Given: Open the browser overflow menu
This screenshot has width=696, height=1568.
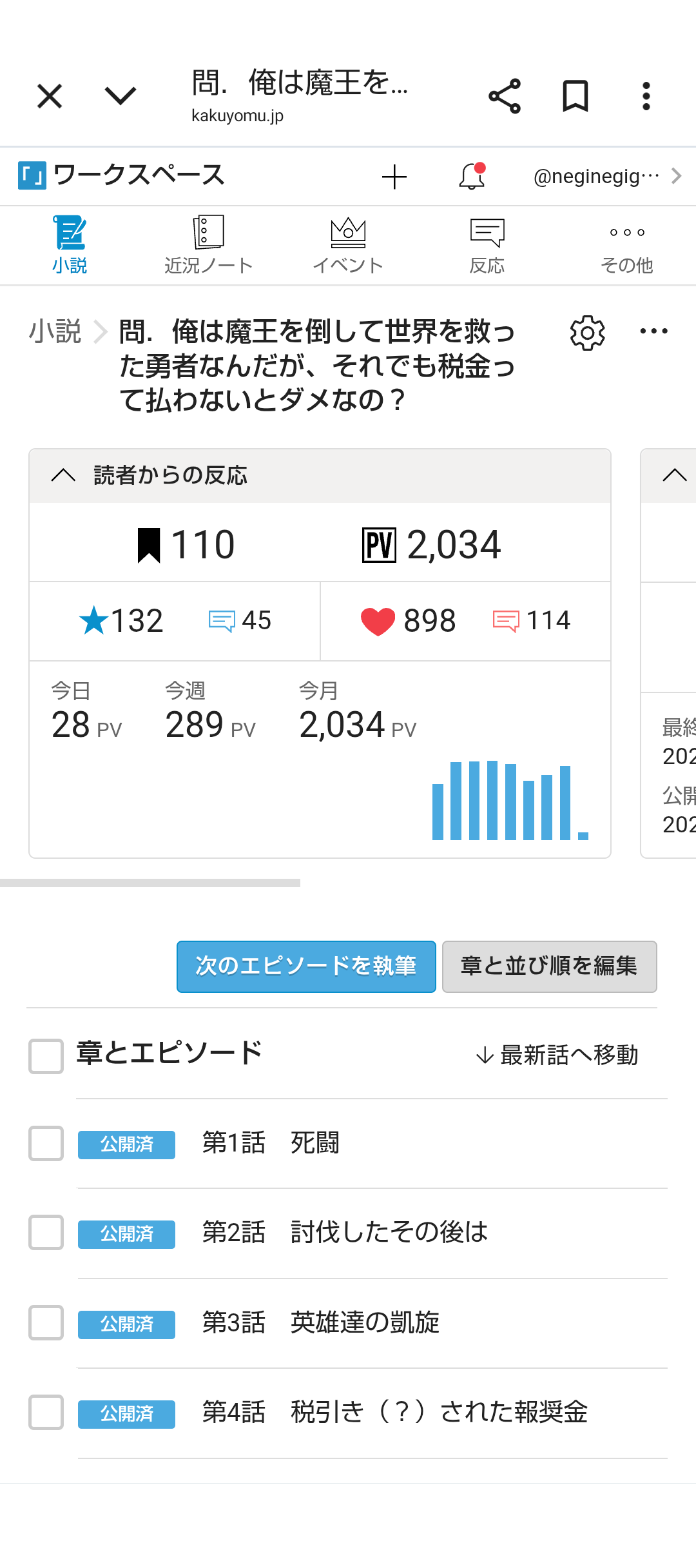Looking at the screenshot, I should 646,97.
